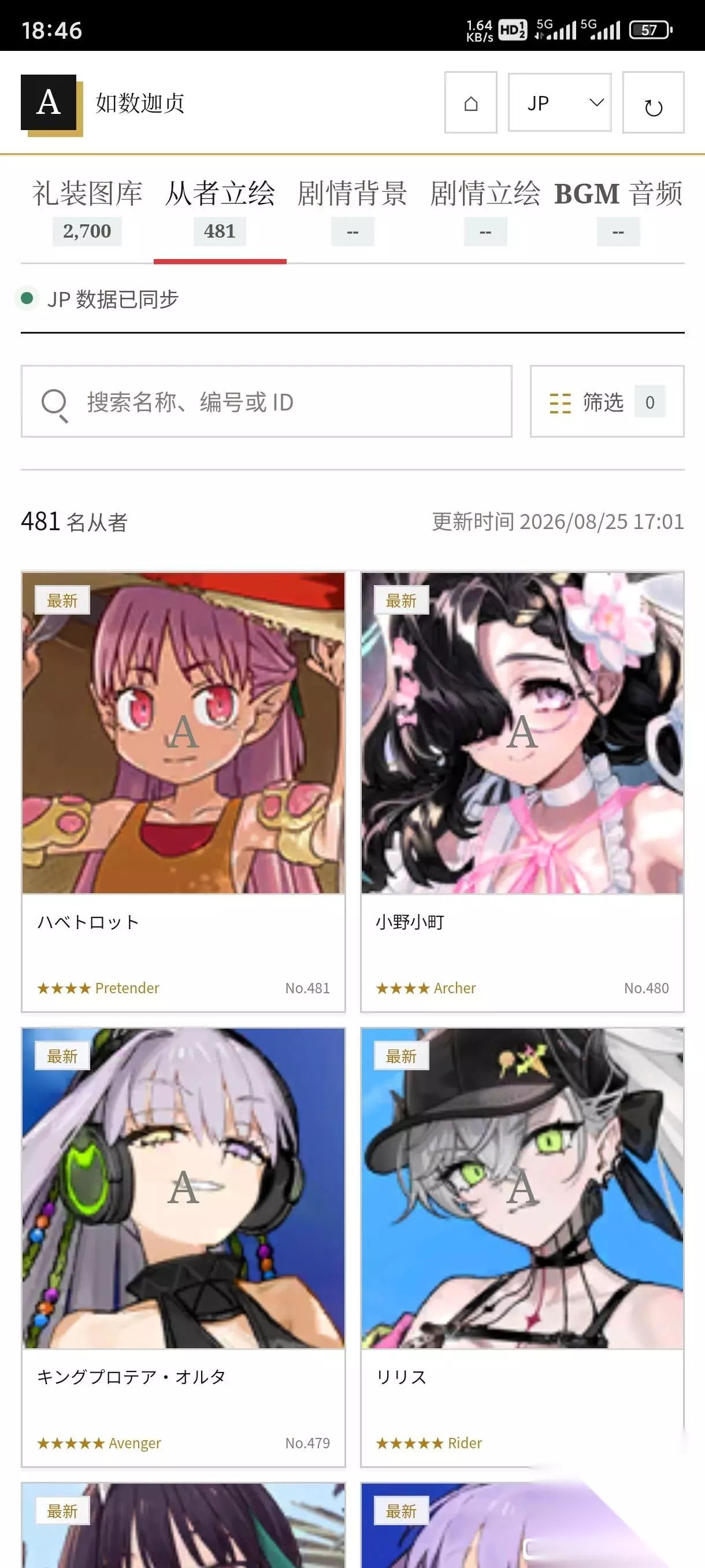Image resolution: width=705 pixels, height=1568 pixels.
Task: Go to the home page icon
Action: tap(470, 102)
